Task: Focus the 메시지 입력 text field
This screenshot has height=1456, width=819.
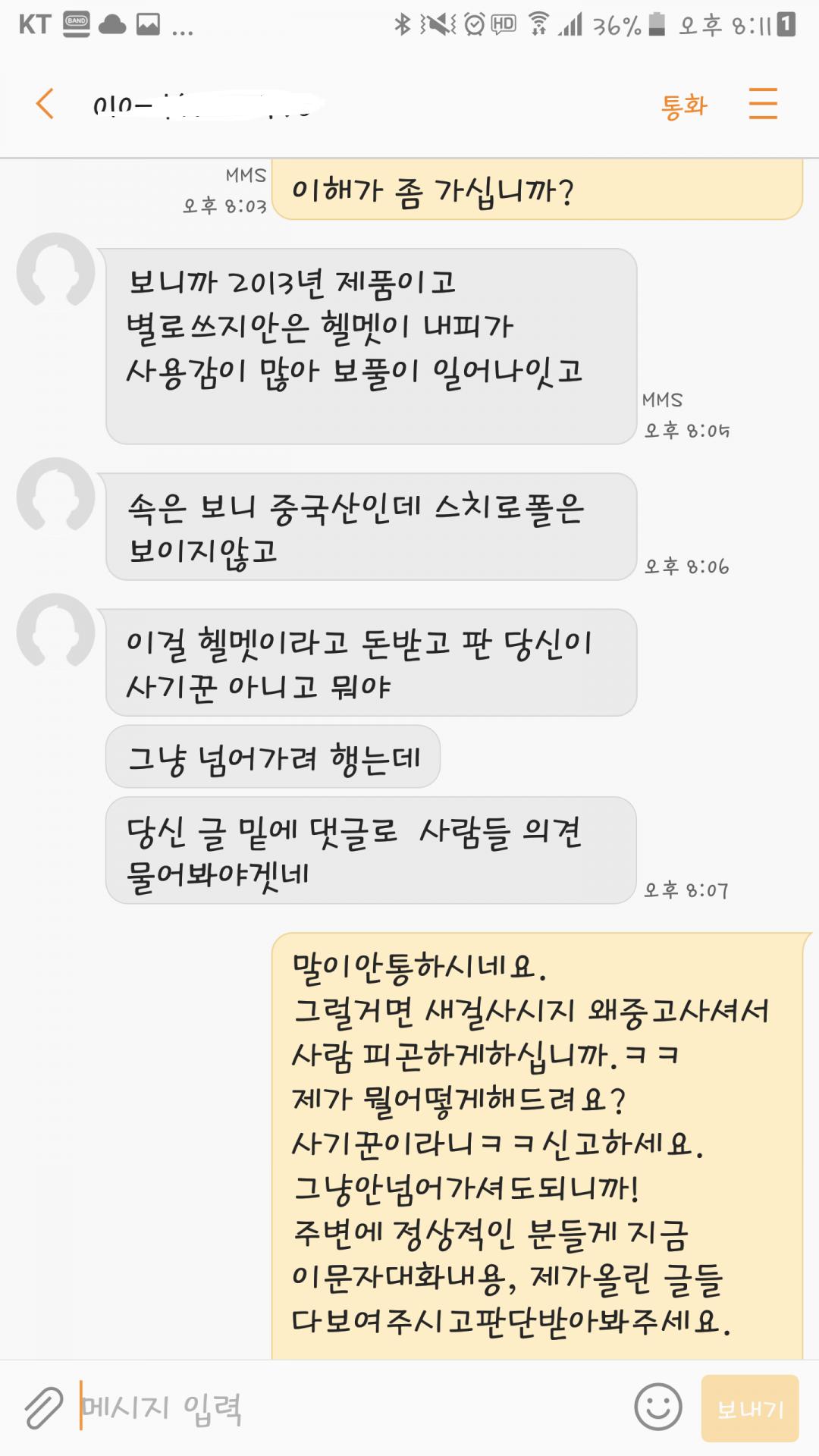Action: click(x=349, y=1407)
